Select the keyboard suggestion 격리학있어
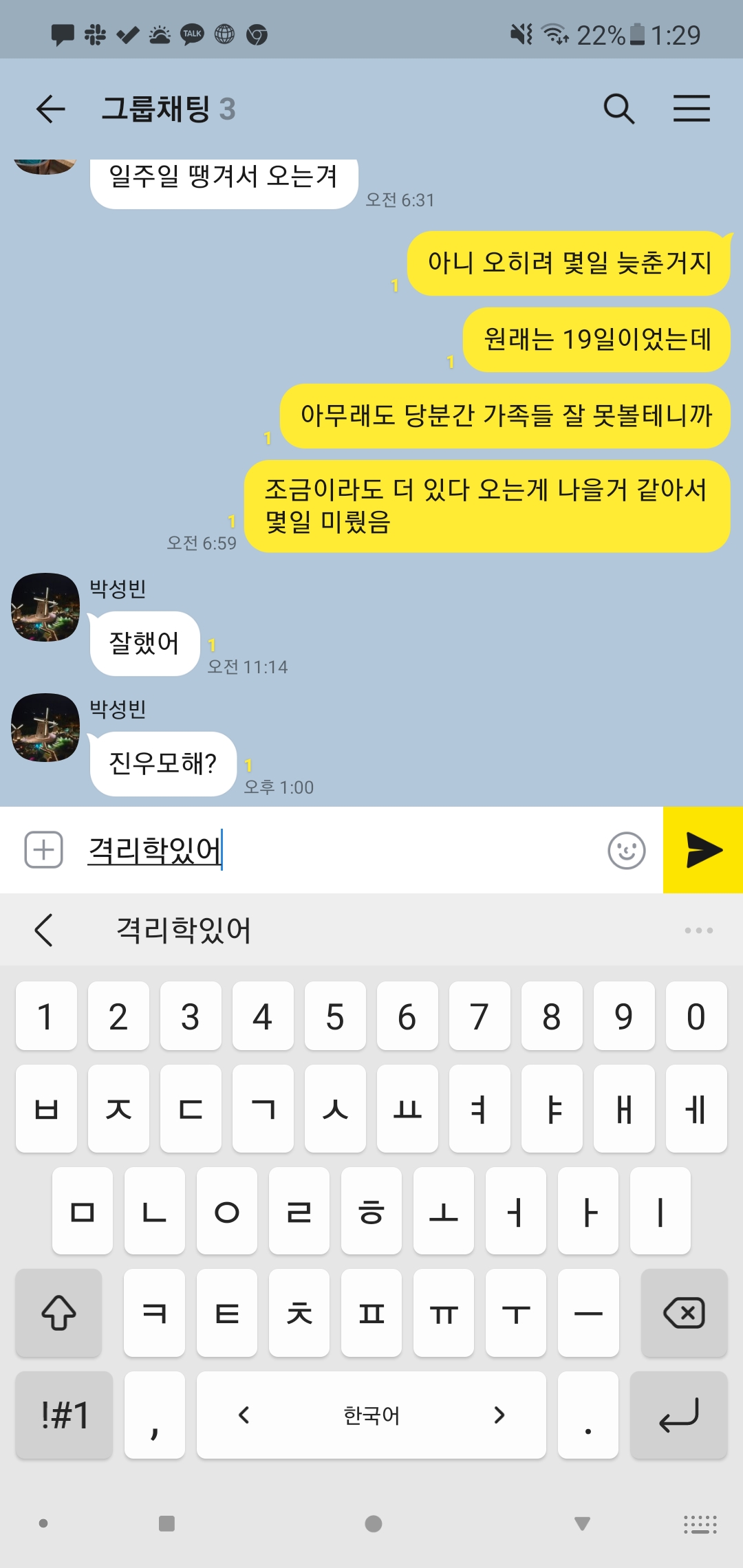 (x=184, y=930)
